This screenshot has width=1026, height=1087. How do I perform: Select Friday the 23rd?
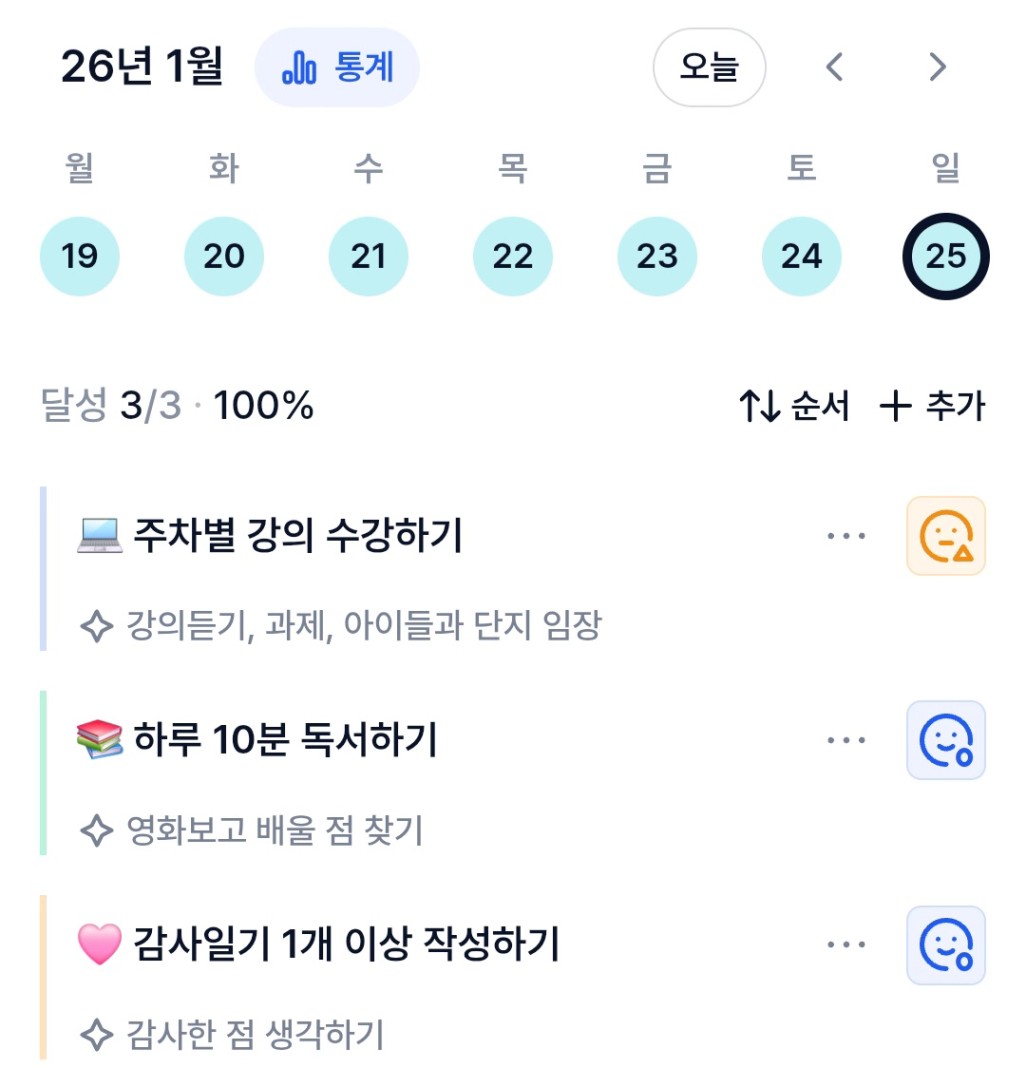[x=657, y=257]
